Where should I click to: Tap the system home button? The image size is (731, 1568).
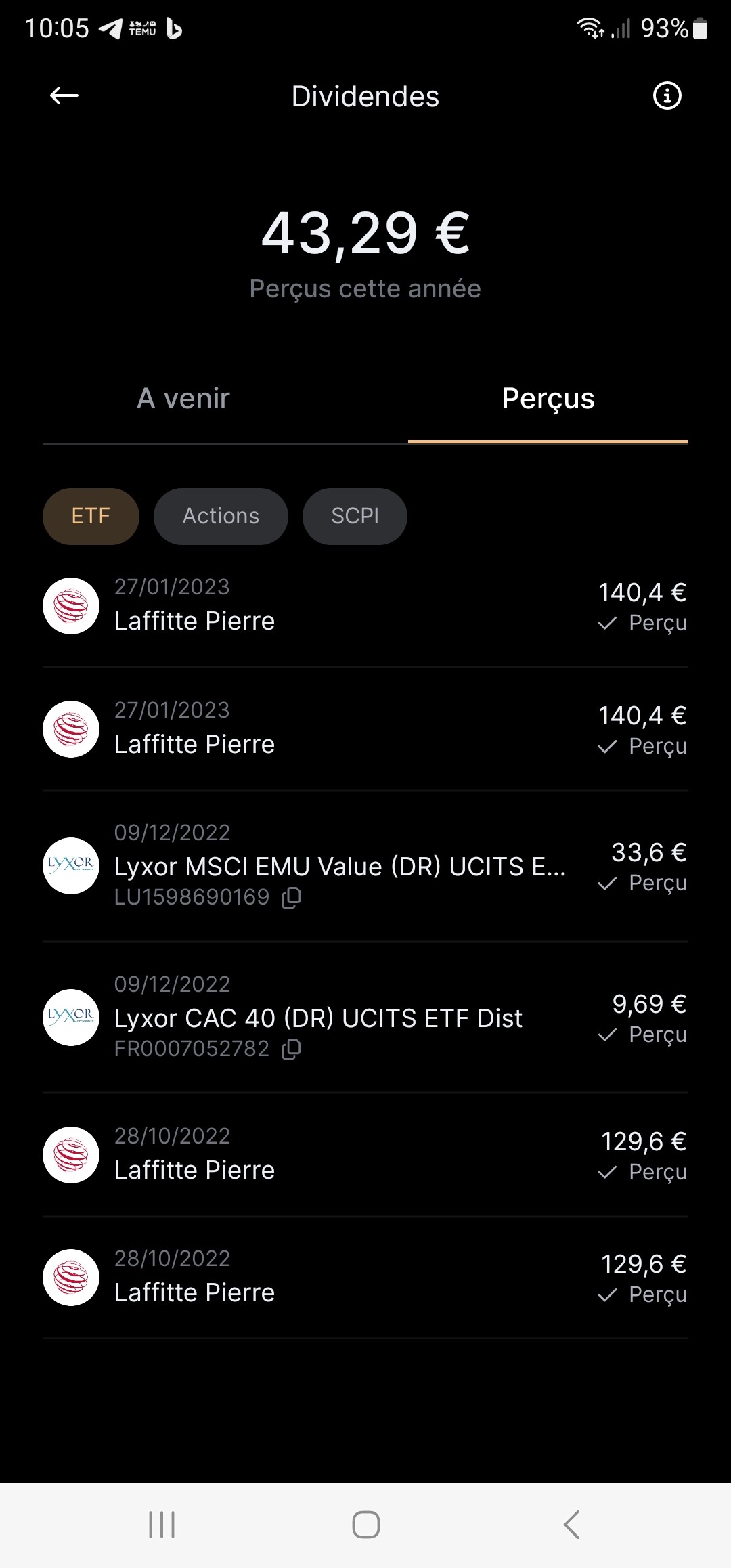click(x=366, y=1525)
